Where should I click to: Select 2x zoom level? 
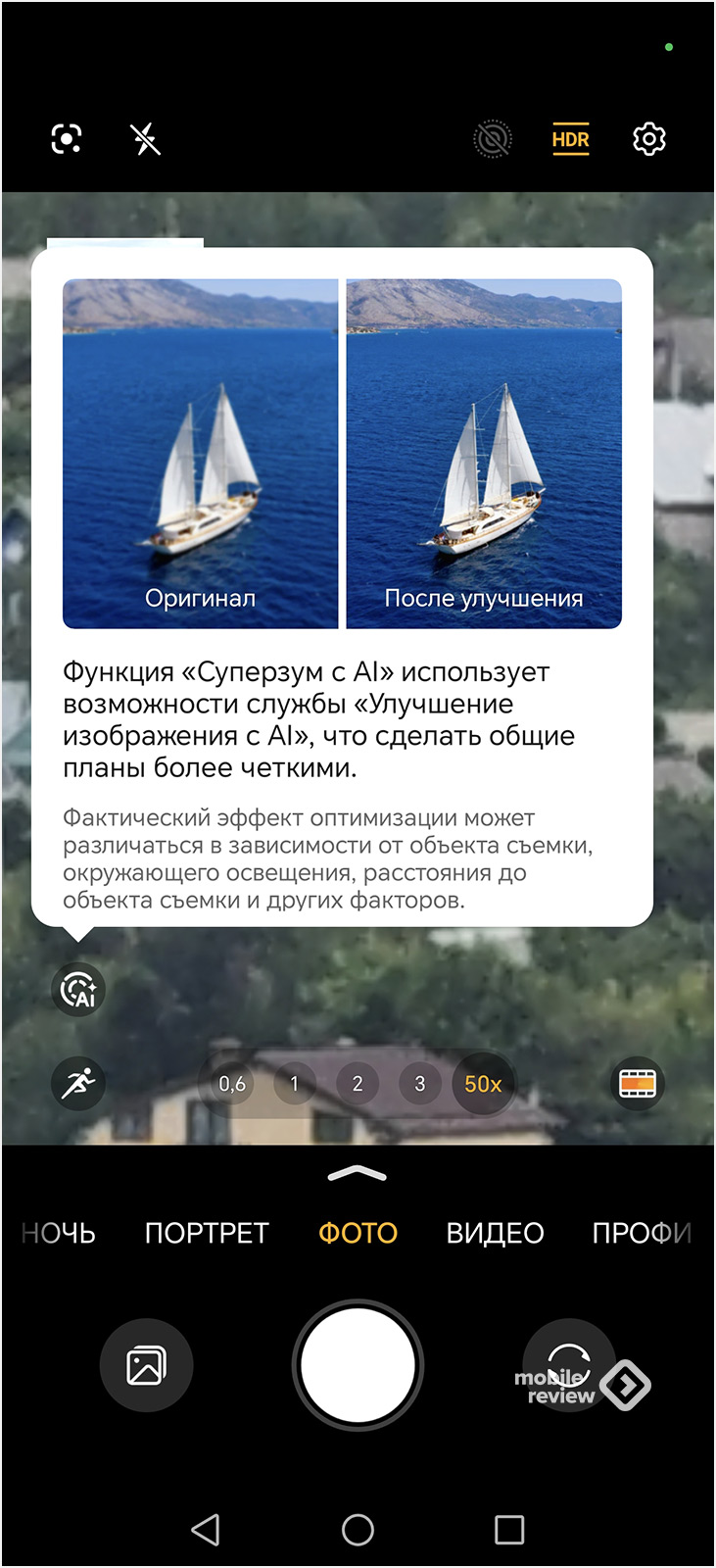[358, 1084]
